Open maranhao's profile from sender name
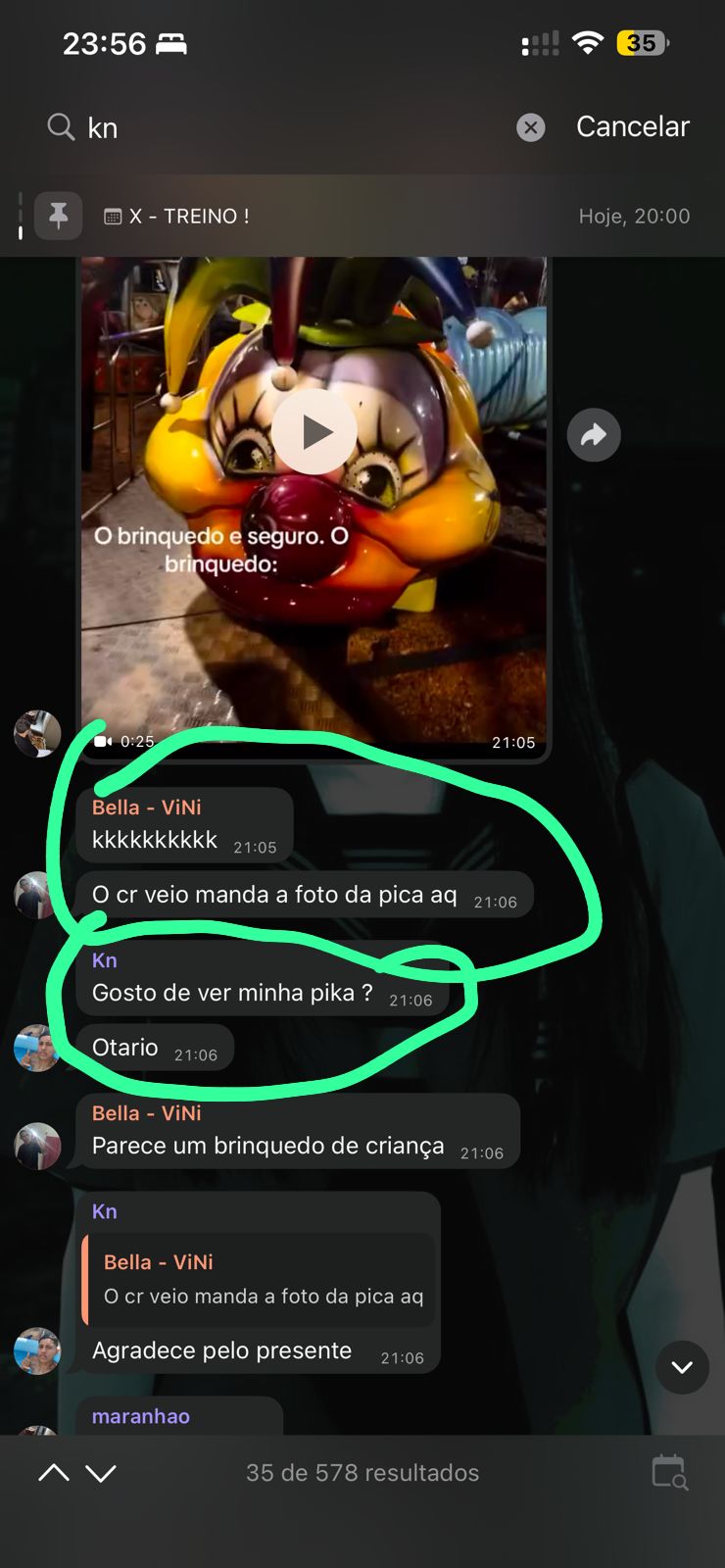This screenshot has height=1568, width=725. [x=141, y=1416]
